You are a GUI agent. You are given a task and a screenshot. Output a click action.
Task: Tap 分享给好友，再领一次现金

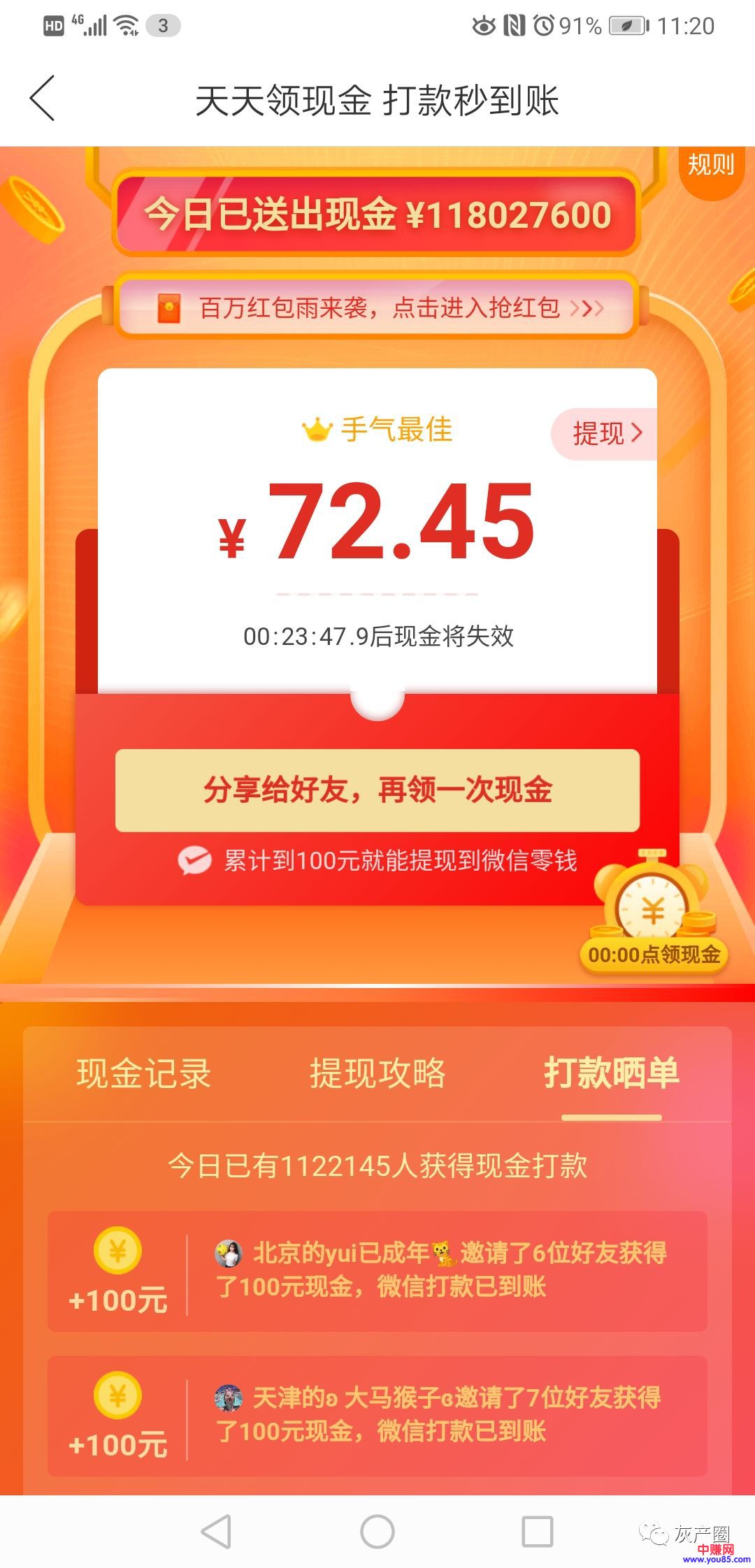[x=377, y=790]
